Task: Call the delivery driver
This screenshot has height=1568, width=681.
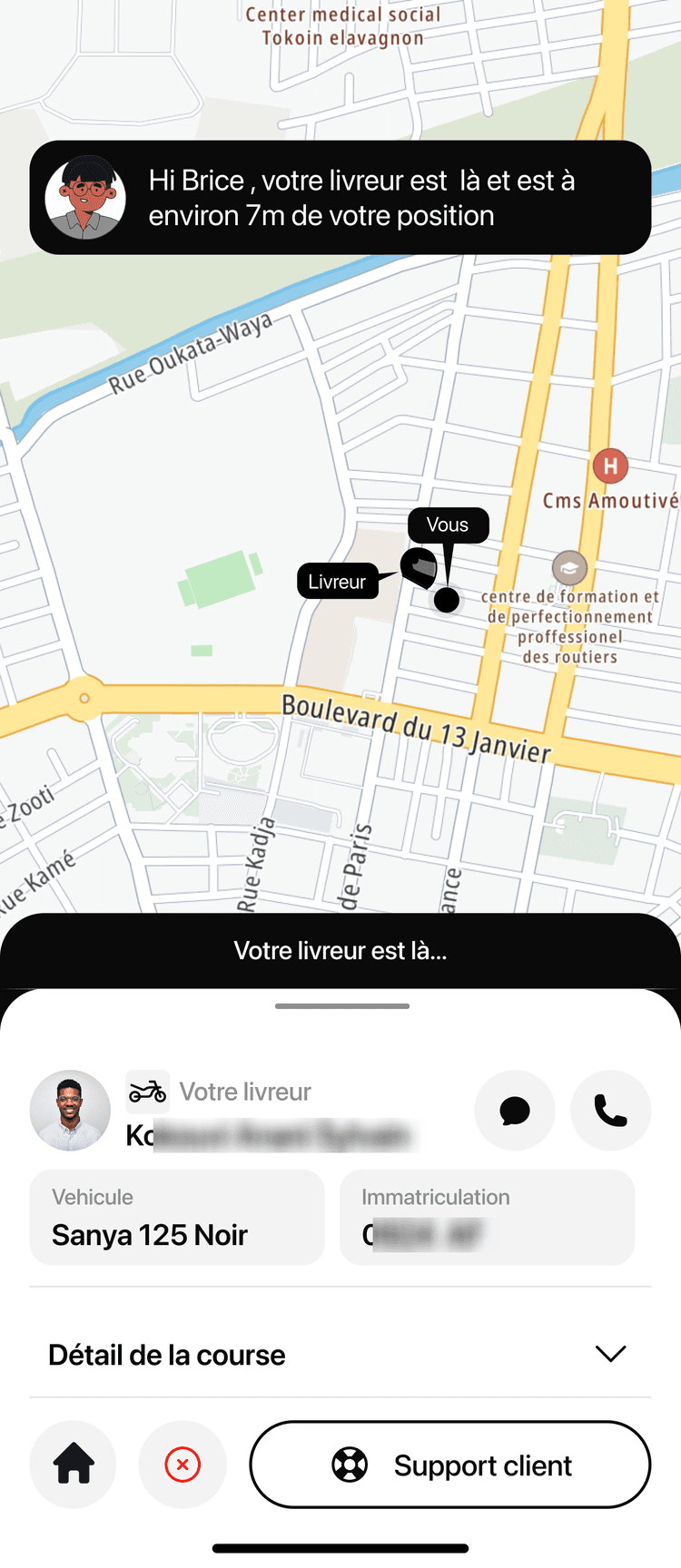Action: [x=610, y=1111]
